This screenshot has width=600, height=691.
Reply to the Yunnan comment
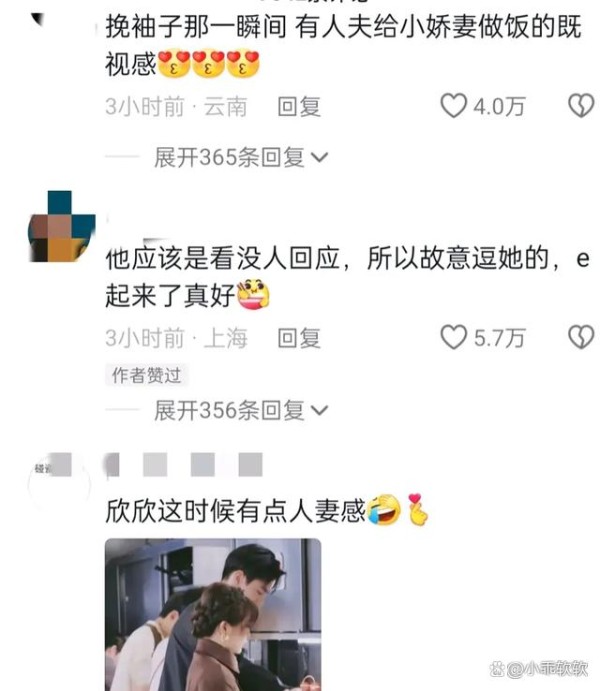(298, 107)
